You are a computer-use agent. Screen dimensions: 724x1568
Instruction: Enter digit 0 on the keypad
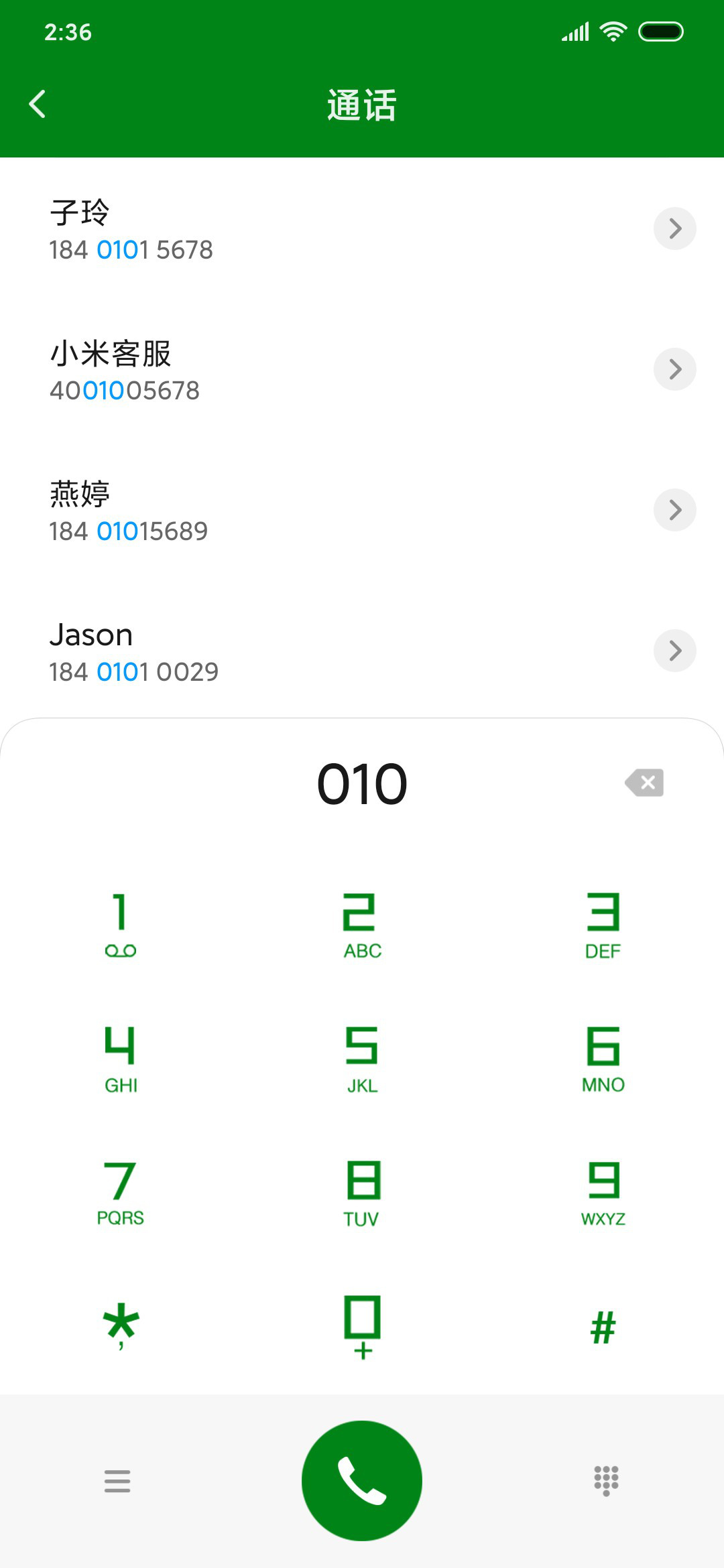click(x=362, y=1327)
